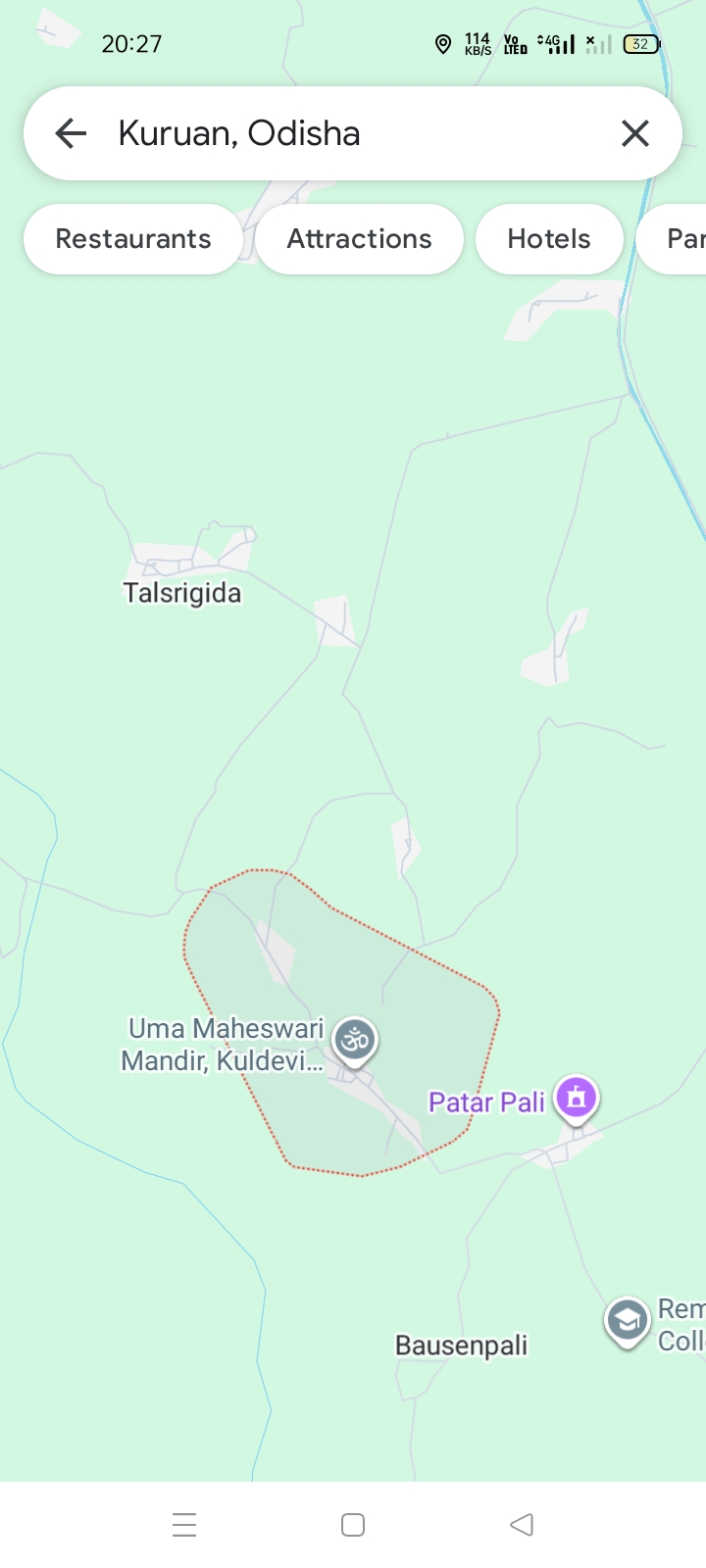Image resolution: width=706 pixels, height=1568 pixels.
Task: Clear the Kuruan, Odisha search
Action: [x=635, y=133]
